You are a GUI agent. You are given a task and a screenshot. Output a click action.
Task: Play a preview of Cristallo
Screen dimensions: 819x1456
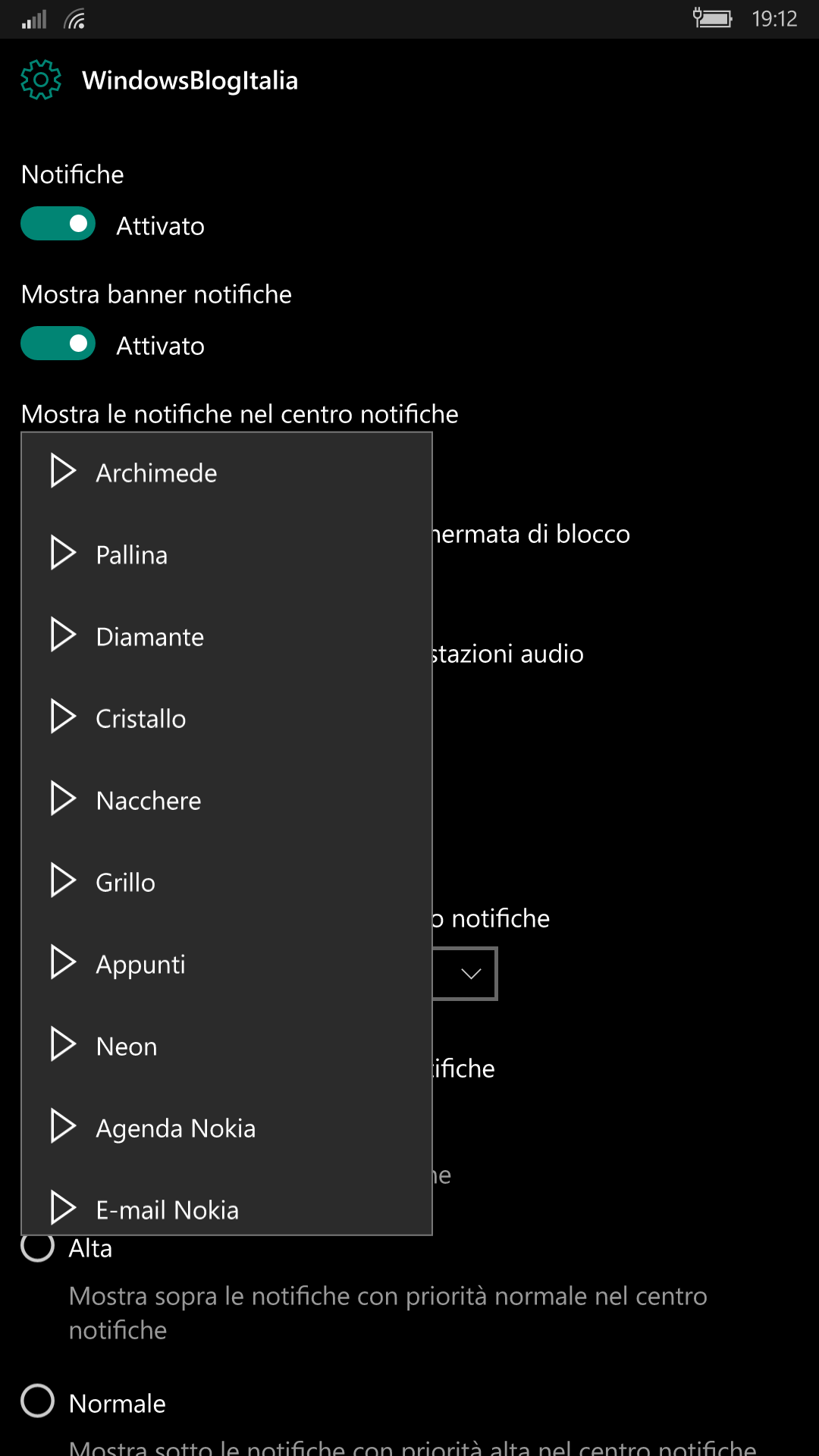(63, 717)
